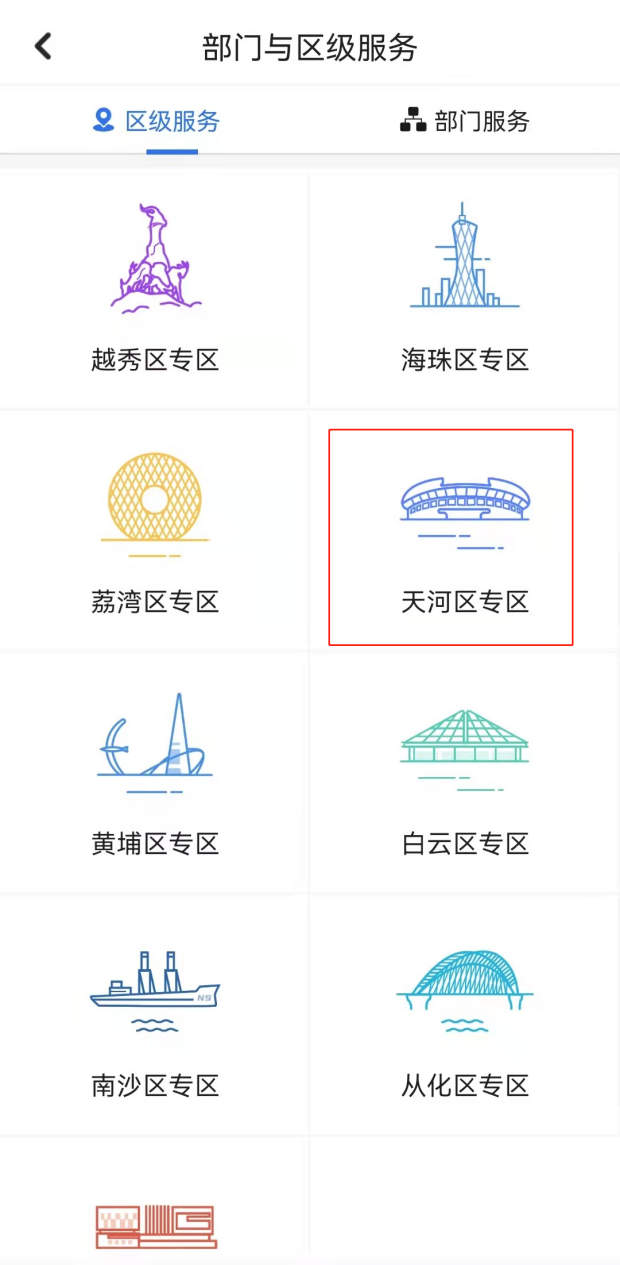This screenshot has height=1265, width=620.
Task: Open 白云区专区
Action: click(x=465, y=773)
